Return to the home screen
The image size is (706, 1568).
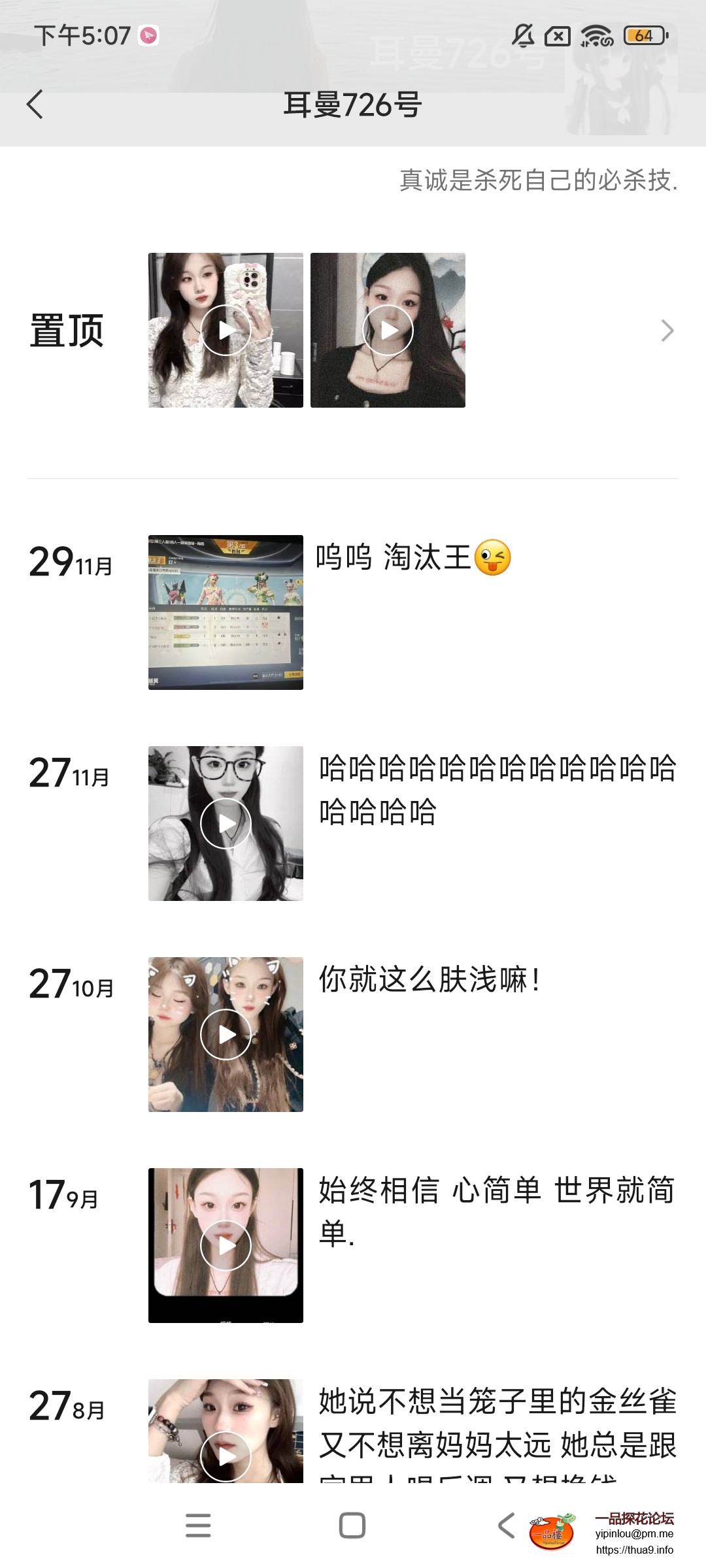click(x=352, y=1526)
